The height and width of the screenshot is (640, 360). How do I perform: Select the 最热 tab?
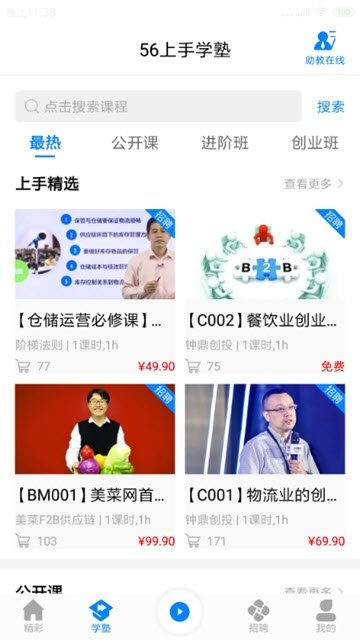click(45, 143)
